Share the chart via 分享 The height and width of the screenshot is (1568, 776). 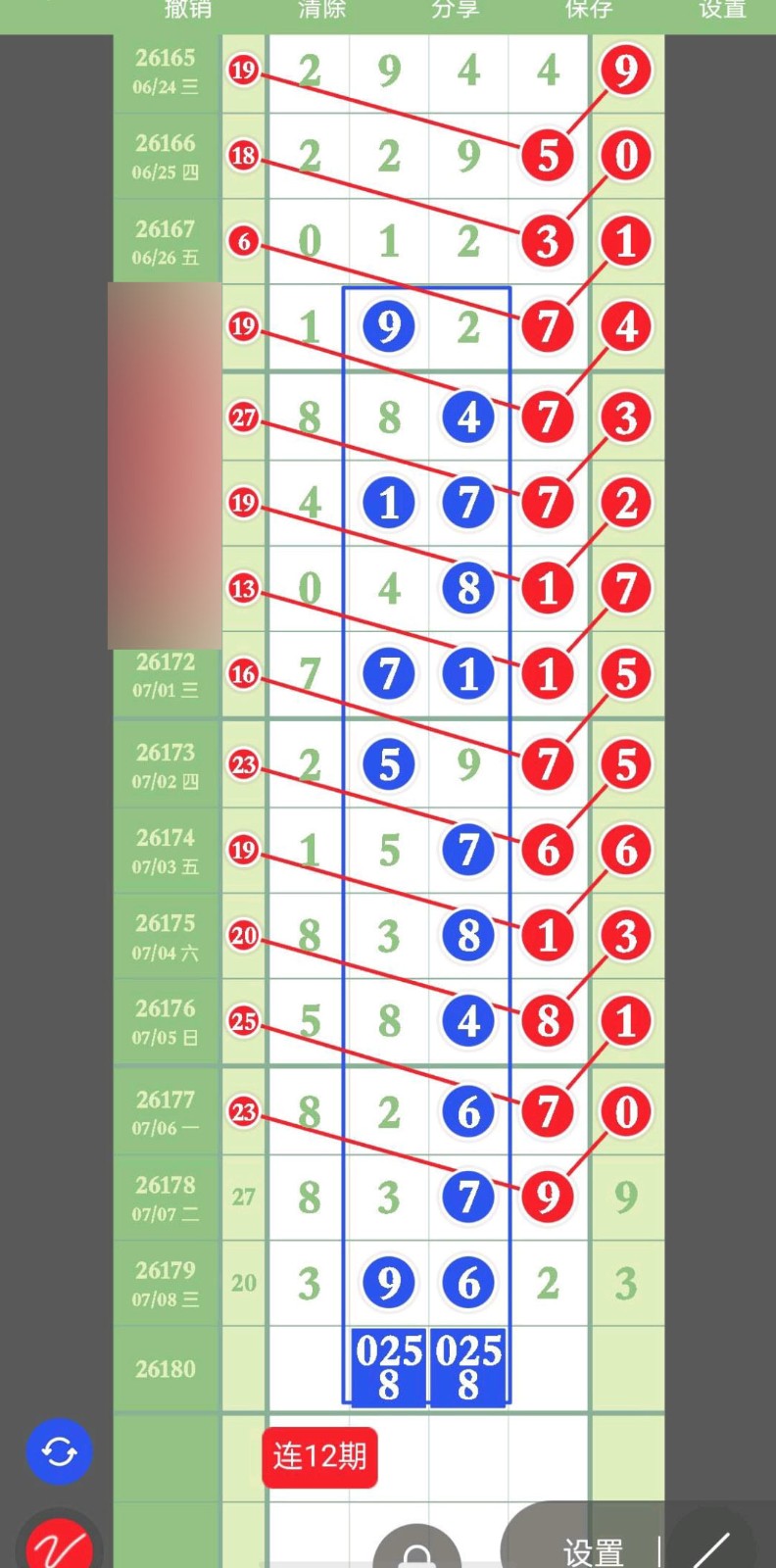tap(456, 9)
